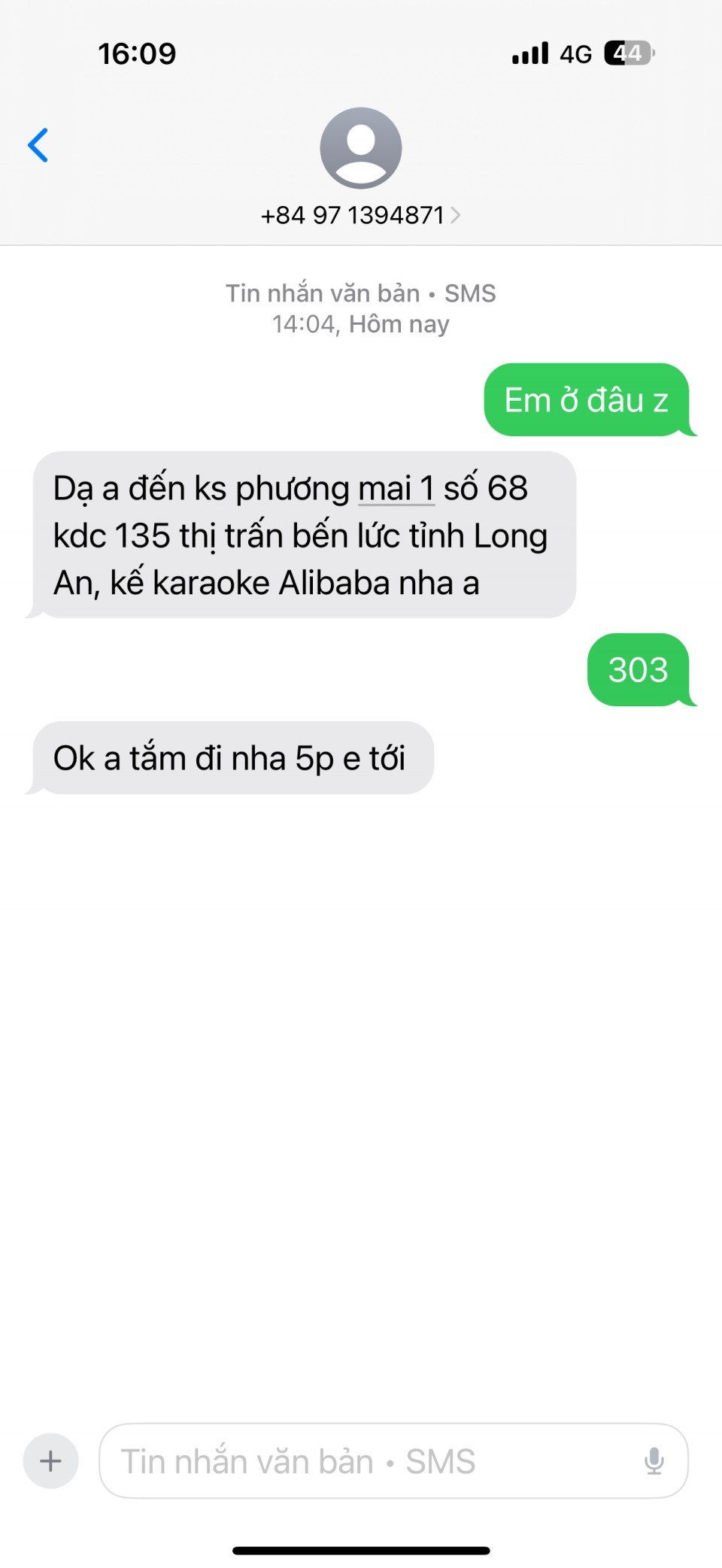Open the plus attachments menu
This screenshot has width=722, height=1568.
pos(51,1461)
